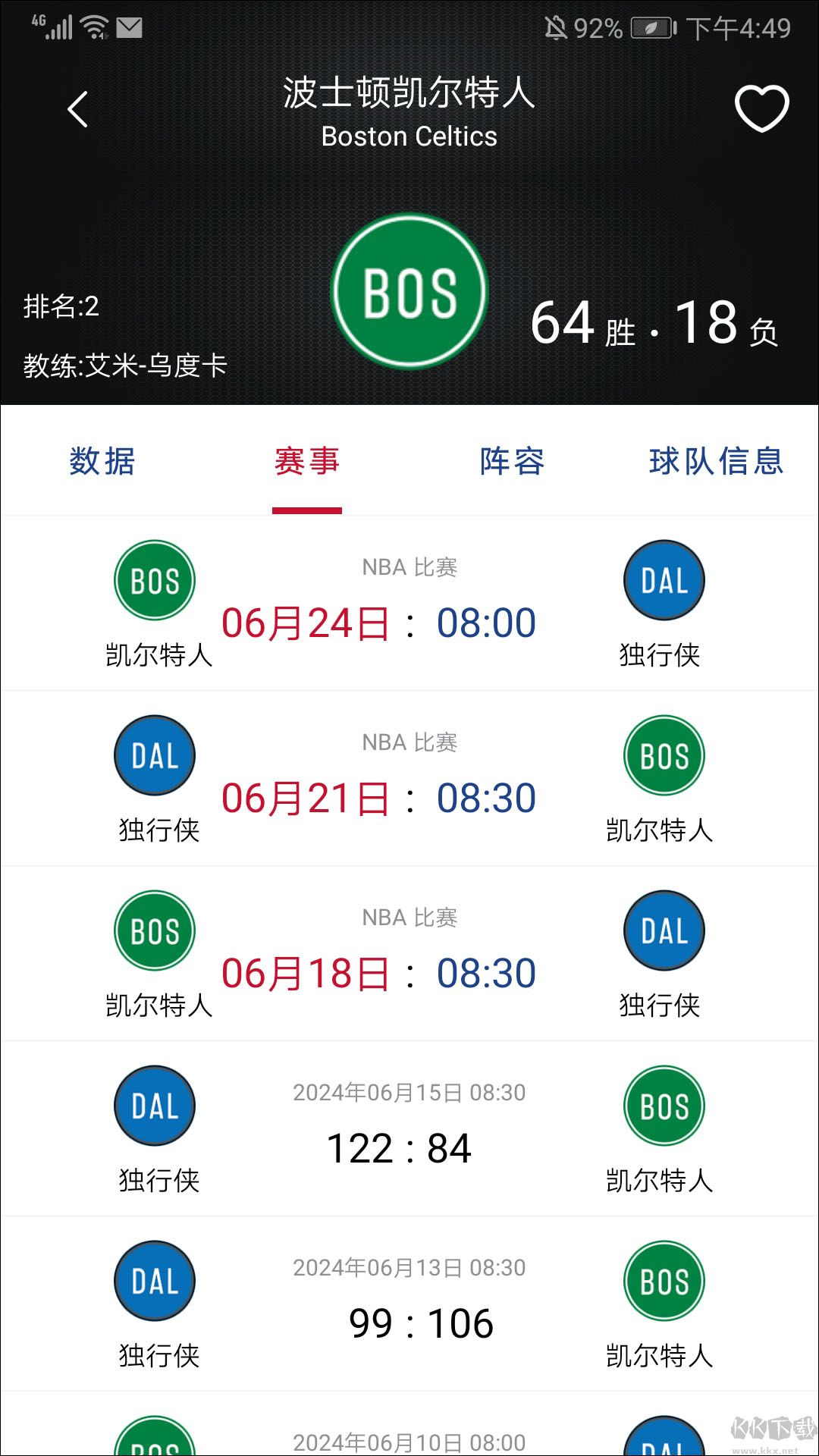This screenshot has height=1456, width=819.
Task: Open the 球队信息 team info tab
Action: (x=717, y=463)
